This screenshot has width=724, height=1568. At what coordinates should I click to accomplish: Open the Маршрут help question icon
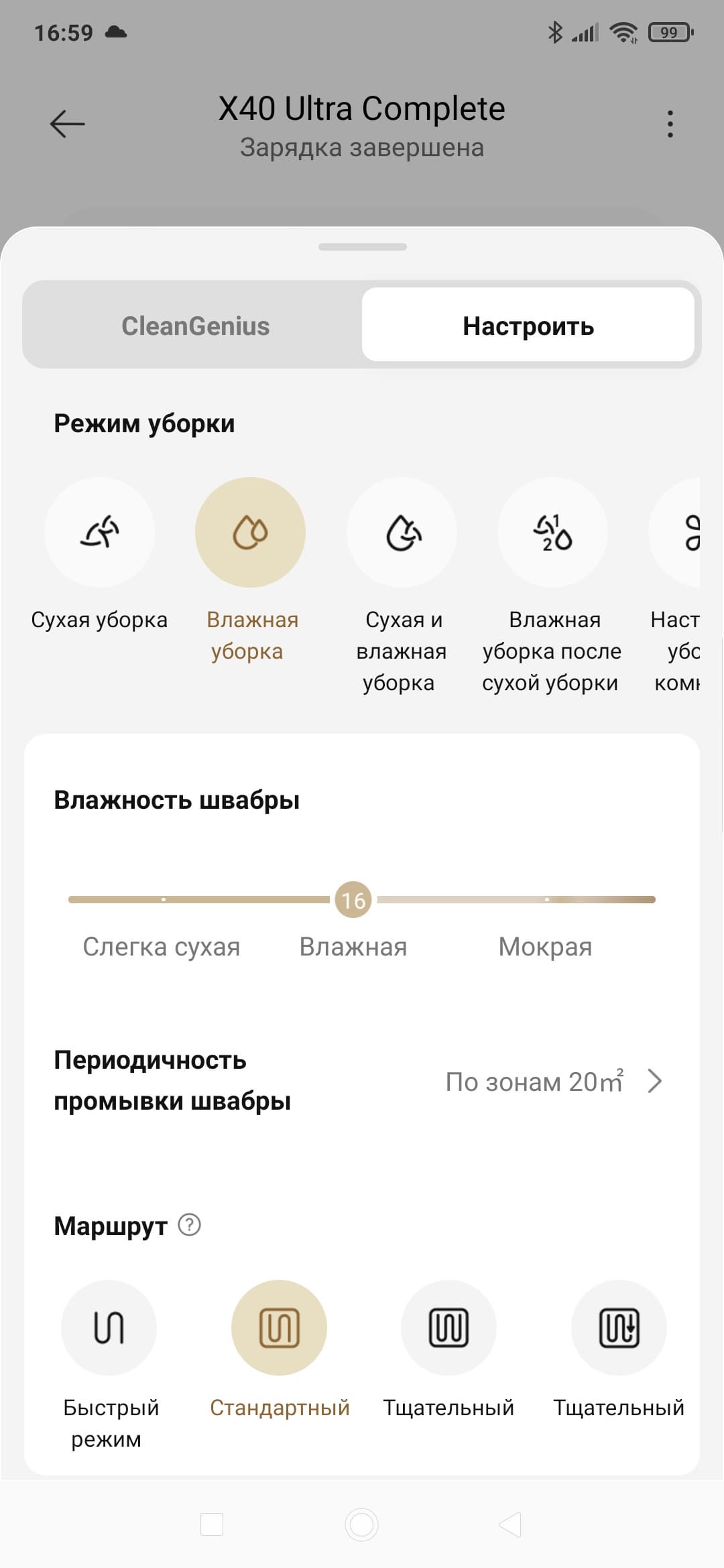pos(189,1225)
